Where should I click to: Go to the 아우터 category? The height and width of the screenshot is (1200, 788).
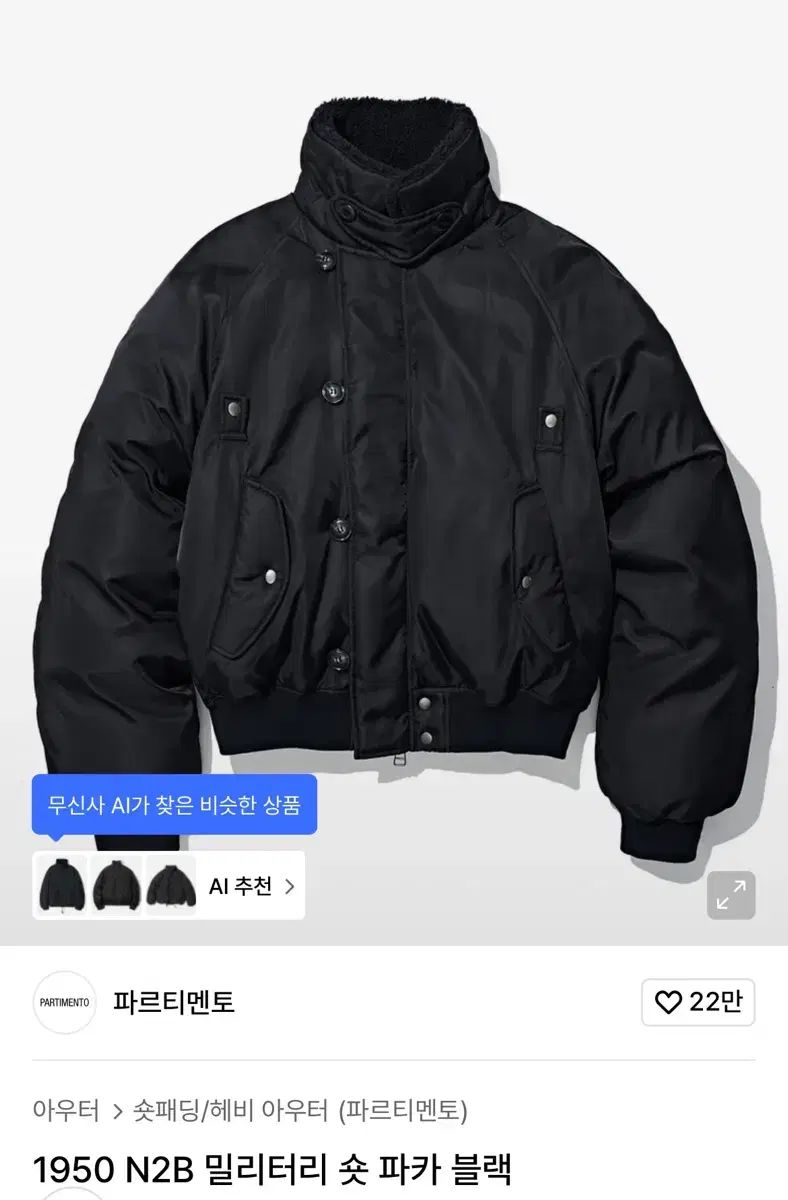coord(66,1110)
